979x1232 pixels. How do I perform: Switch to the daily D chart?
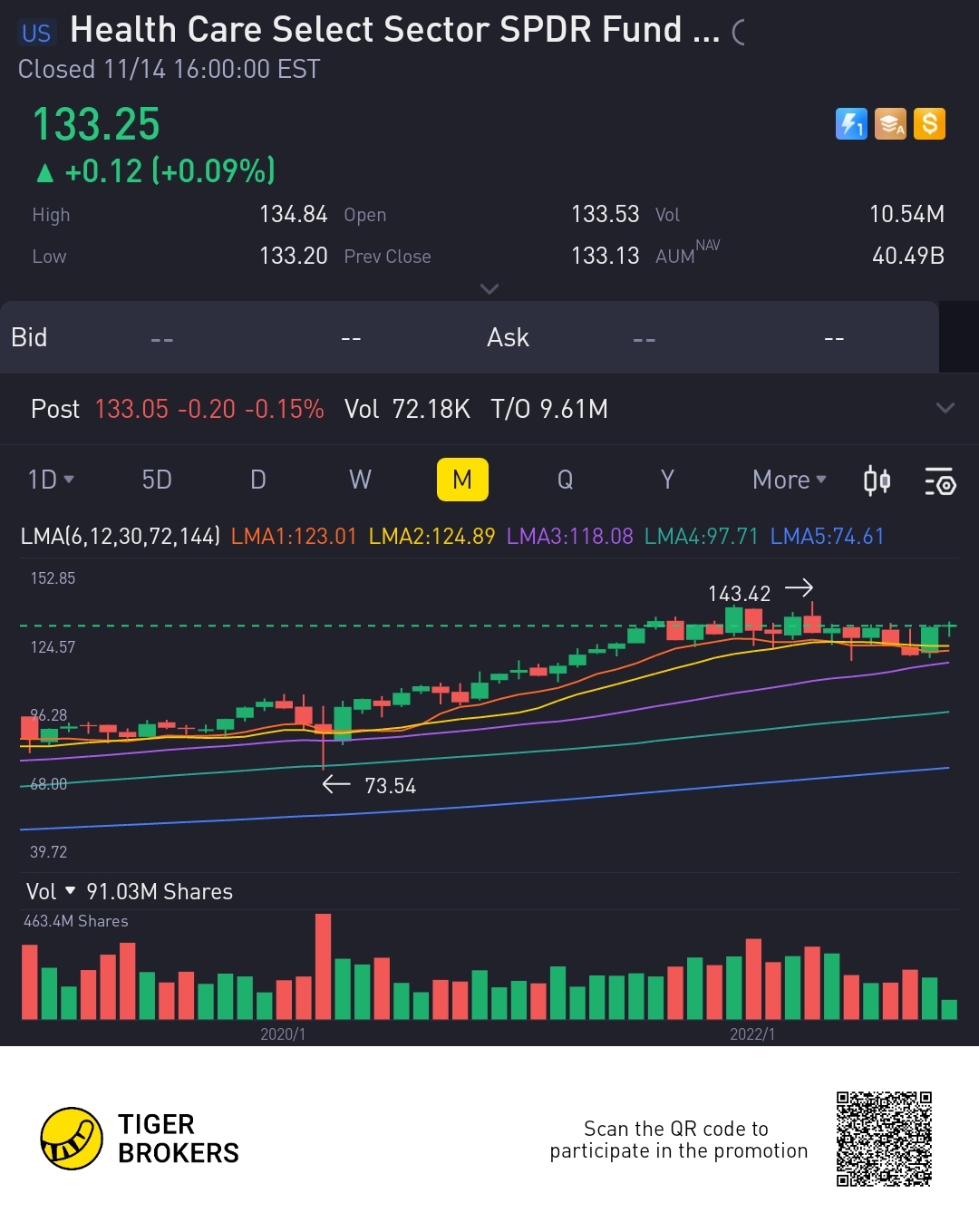click(258, 480)
